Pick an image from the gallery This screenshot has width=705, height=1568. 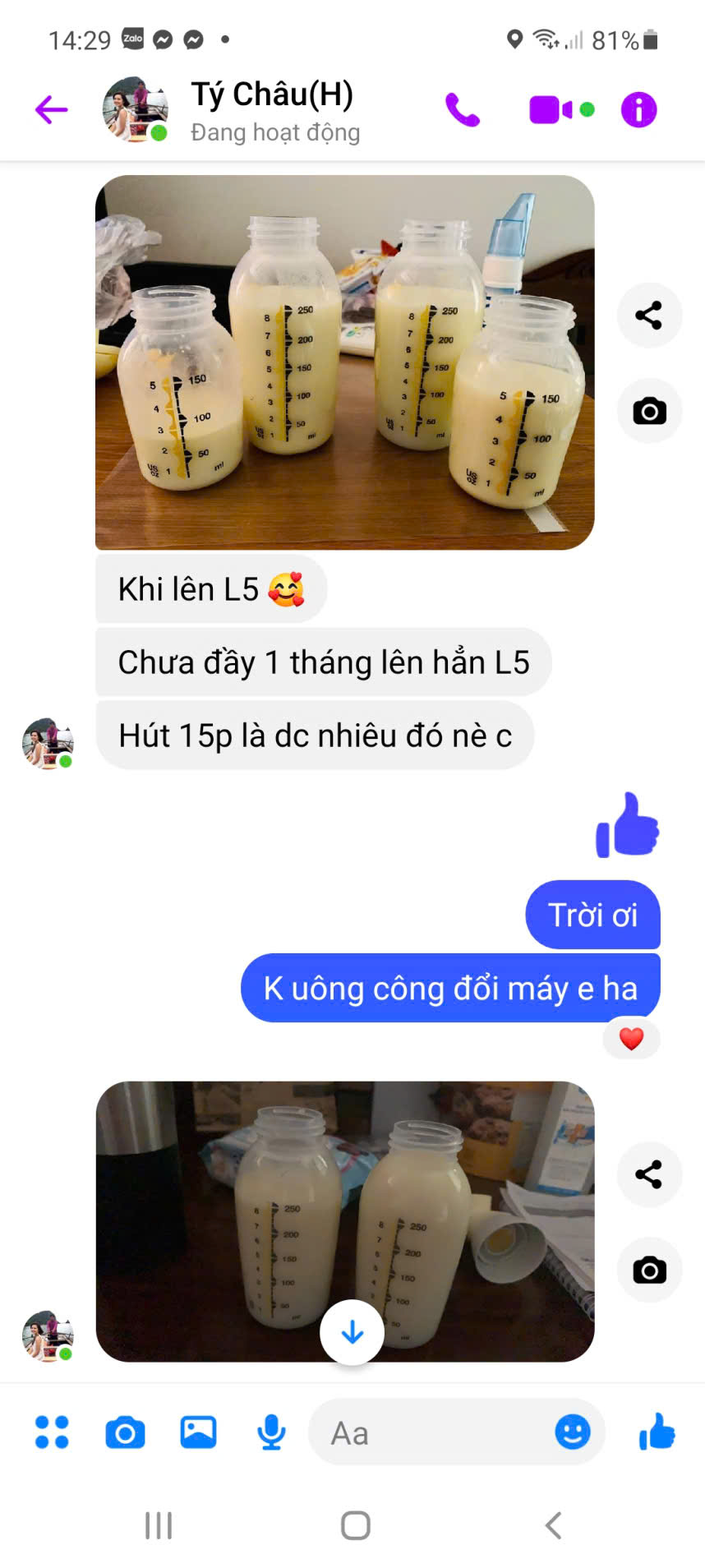198,1432
